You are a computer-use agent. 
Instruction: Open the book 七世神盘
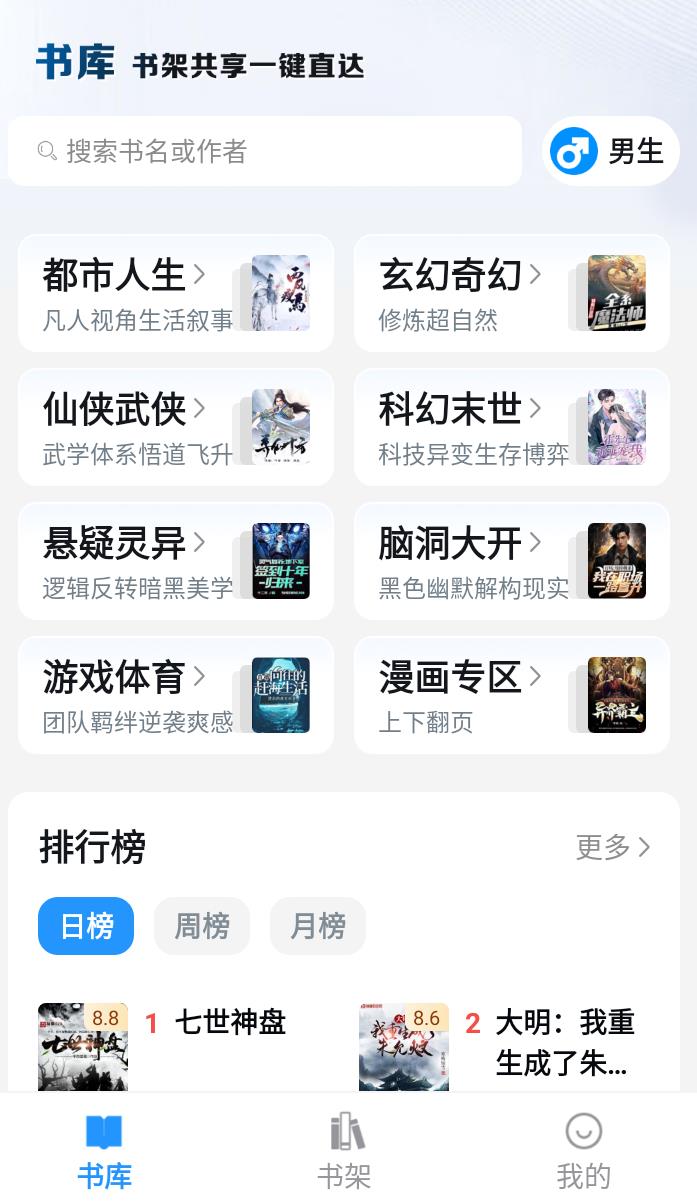230,1022
